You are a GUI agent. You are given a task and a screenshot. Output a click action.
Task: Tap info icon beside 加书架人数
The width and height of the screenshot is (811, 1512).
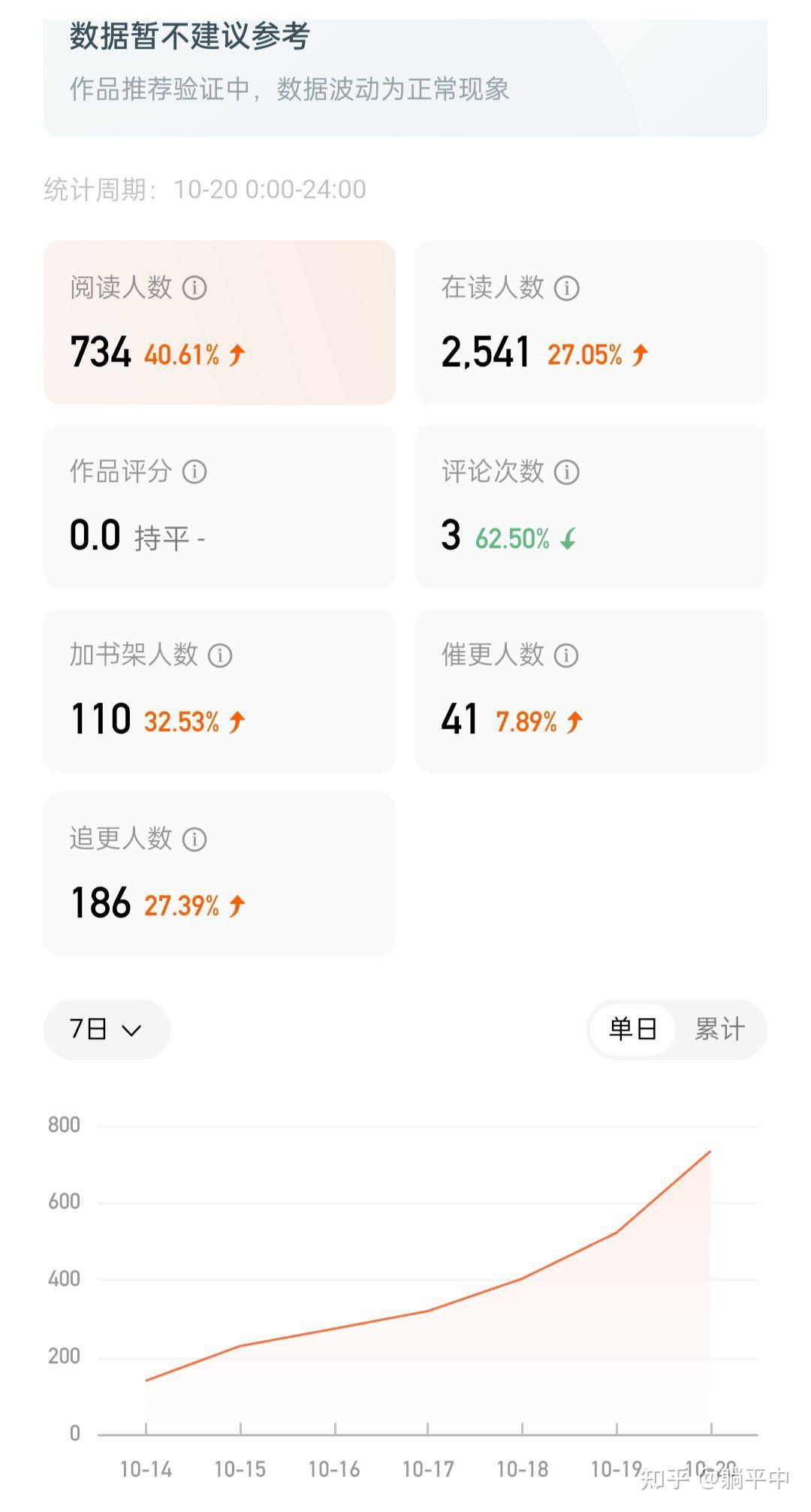220,655
